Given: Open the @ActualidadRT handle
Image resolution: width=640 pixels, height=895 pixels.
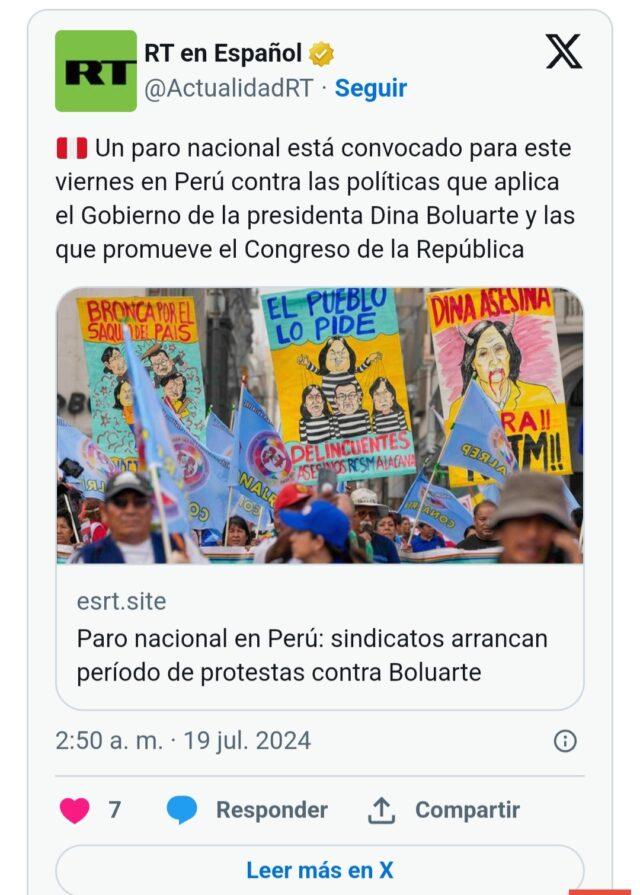Looking at the screenshot, I should click(229, 88).
